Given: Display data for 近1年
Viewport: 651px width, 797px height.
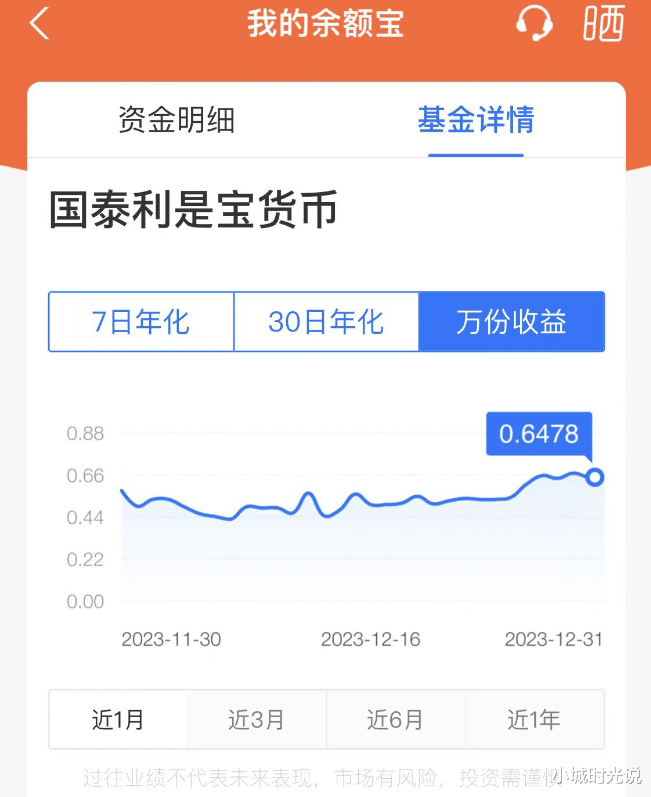Looking at the screenshot, I should (x=534, y=719).
